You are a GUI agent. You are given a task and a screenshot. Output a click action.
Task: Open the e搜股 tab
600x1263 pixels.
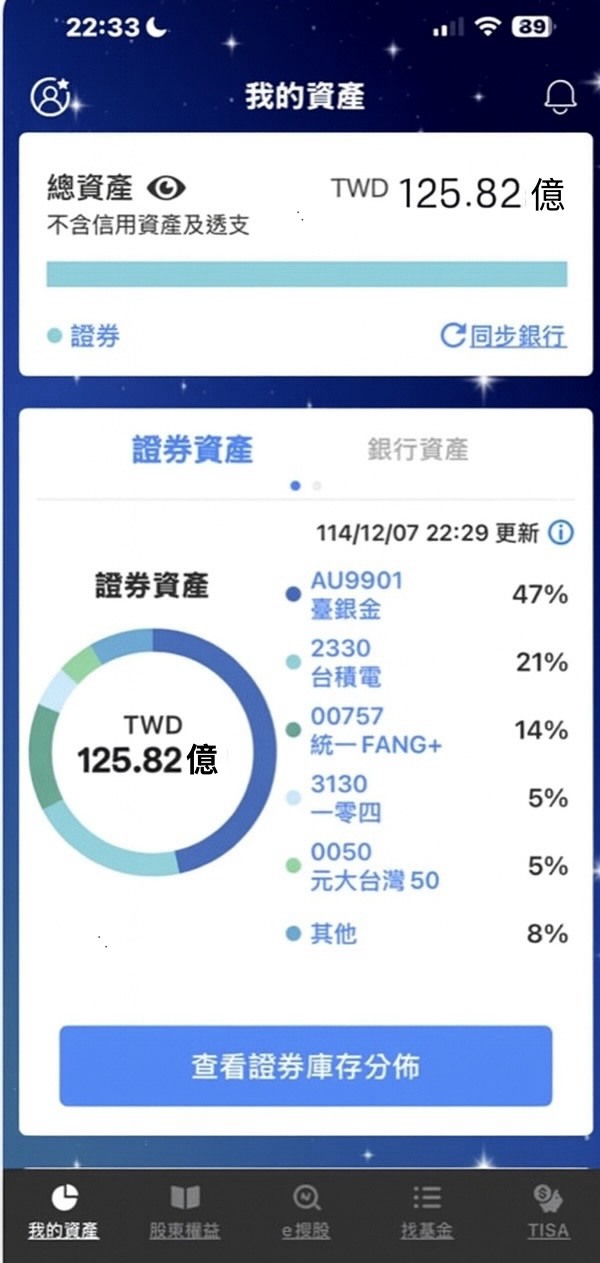click(x=305, y=1211)
